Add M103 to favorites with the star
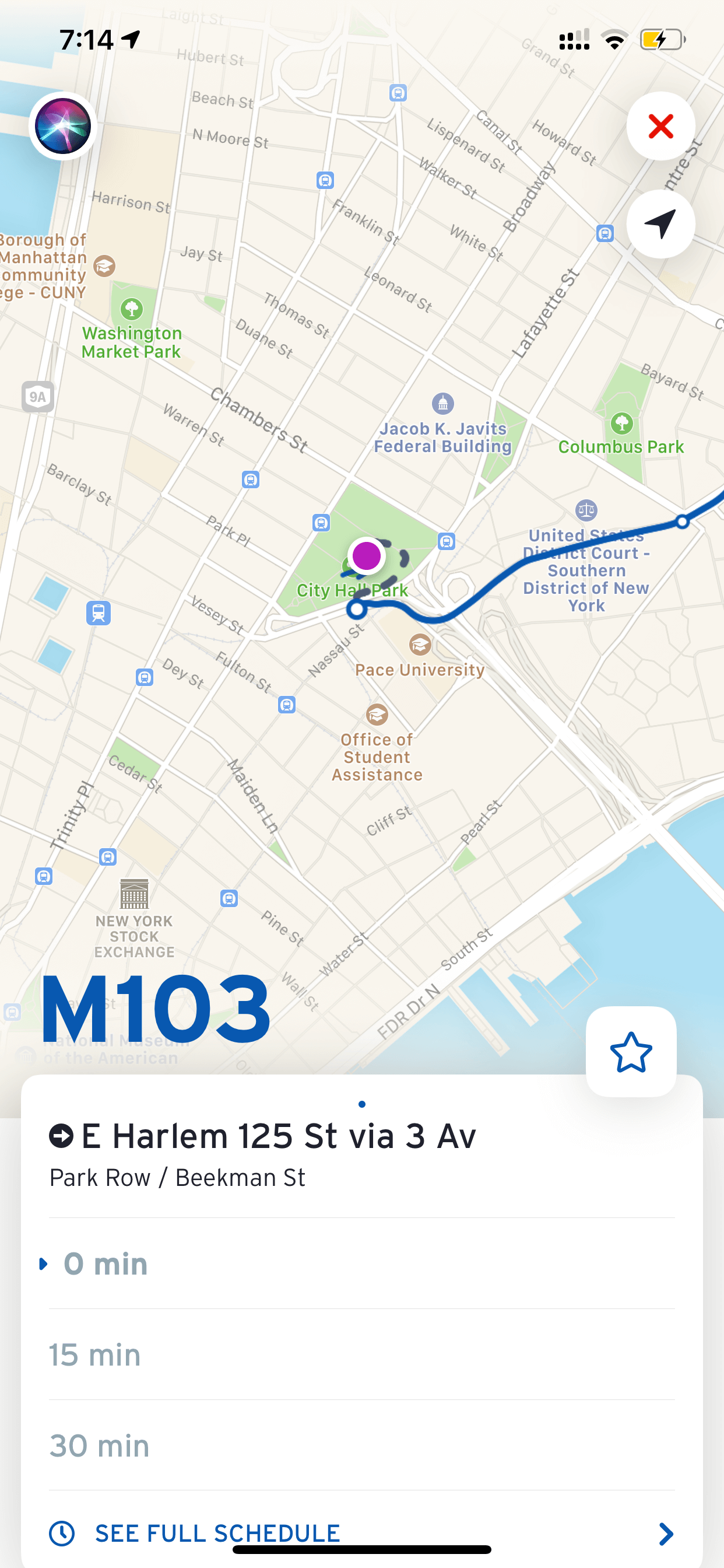Screen dimensions: 724x1568 (x=631, y=1051)
